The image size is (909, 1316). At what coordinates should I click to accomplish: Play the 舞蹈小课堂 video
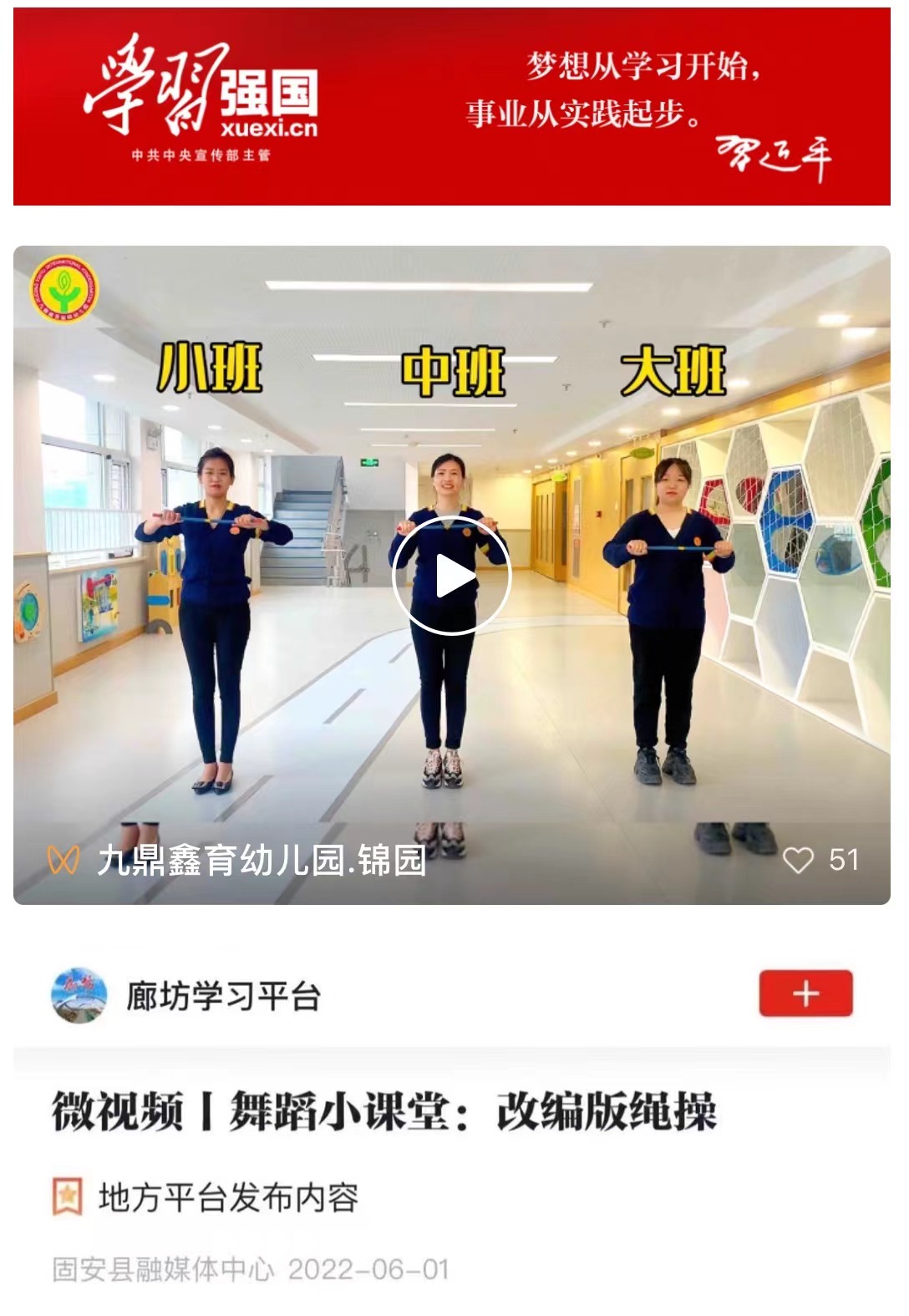coord(451,577)
